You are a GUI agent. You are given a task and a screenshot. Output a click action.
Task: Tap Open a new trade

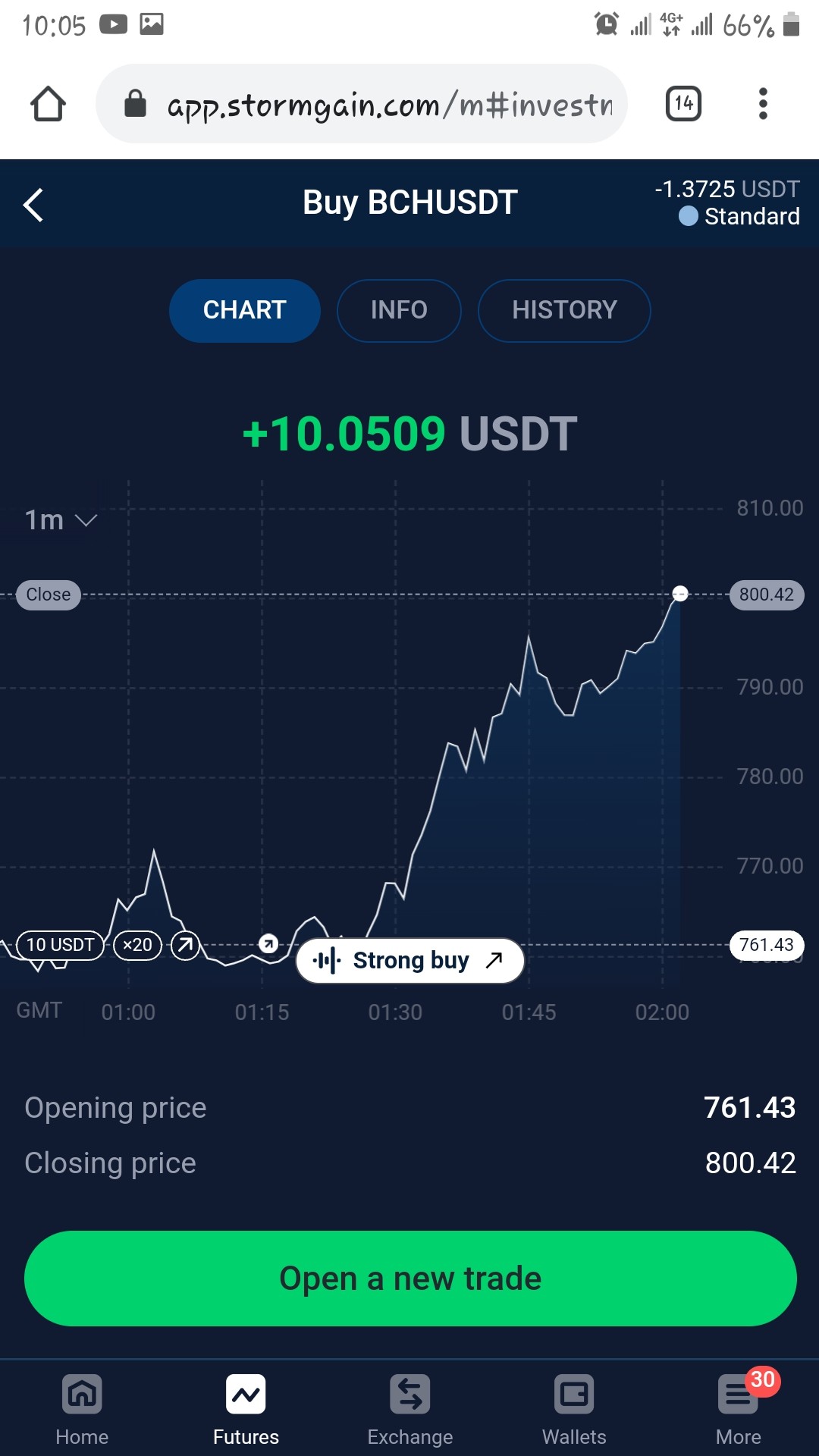point(410,1279)
